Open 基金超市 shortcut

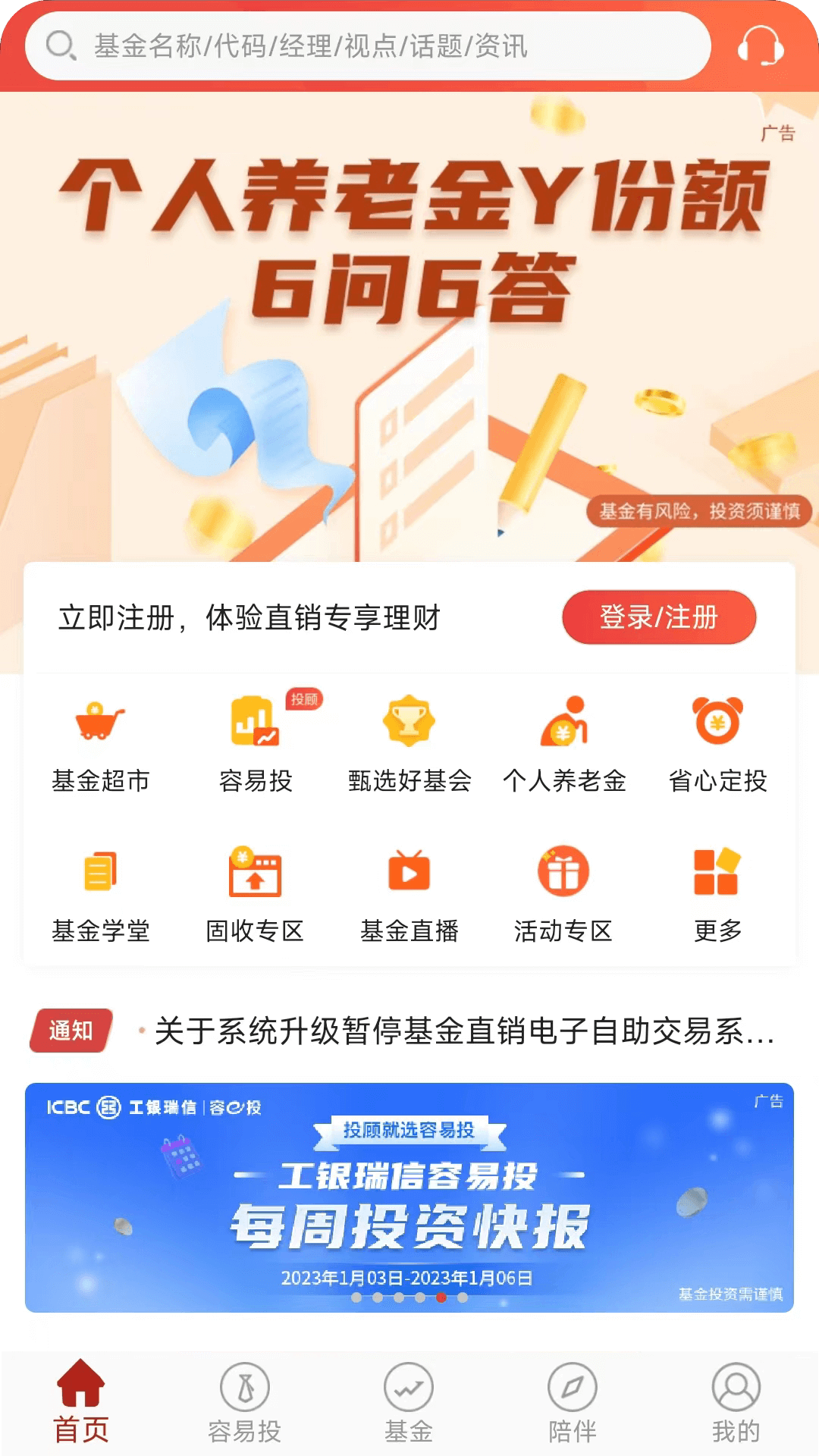(x=100, y=743)
